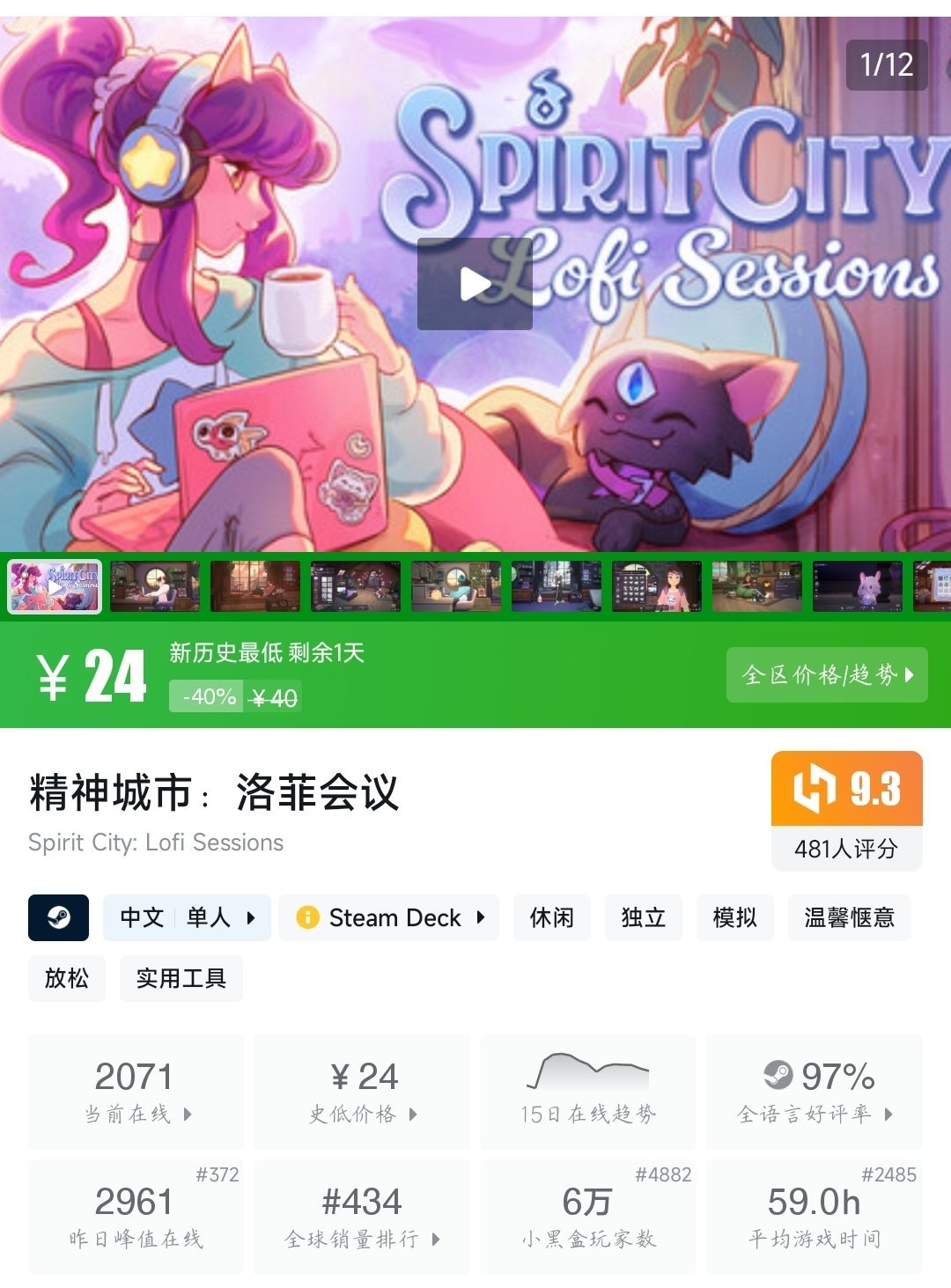Play the Spirit City trailer video
951x1288 pixels.
coord(475,283)
